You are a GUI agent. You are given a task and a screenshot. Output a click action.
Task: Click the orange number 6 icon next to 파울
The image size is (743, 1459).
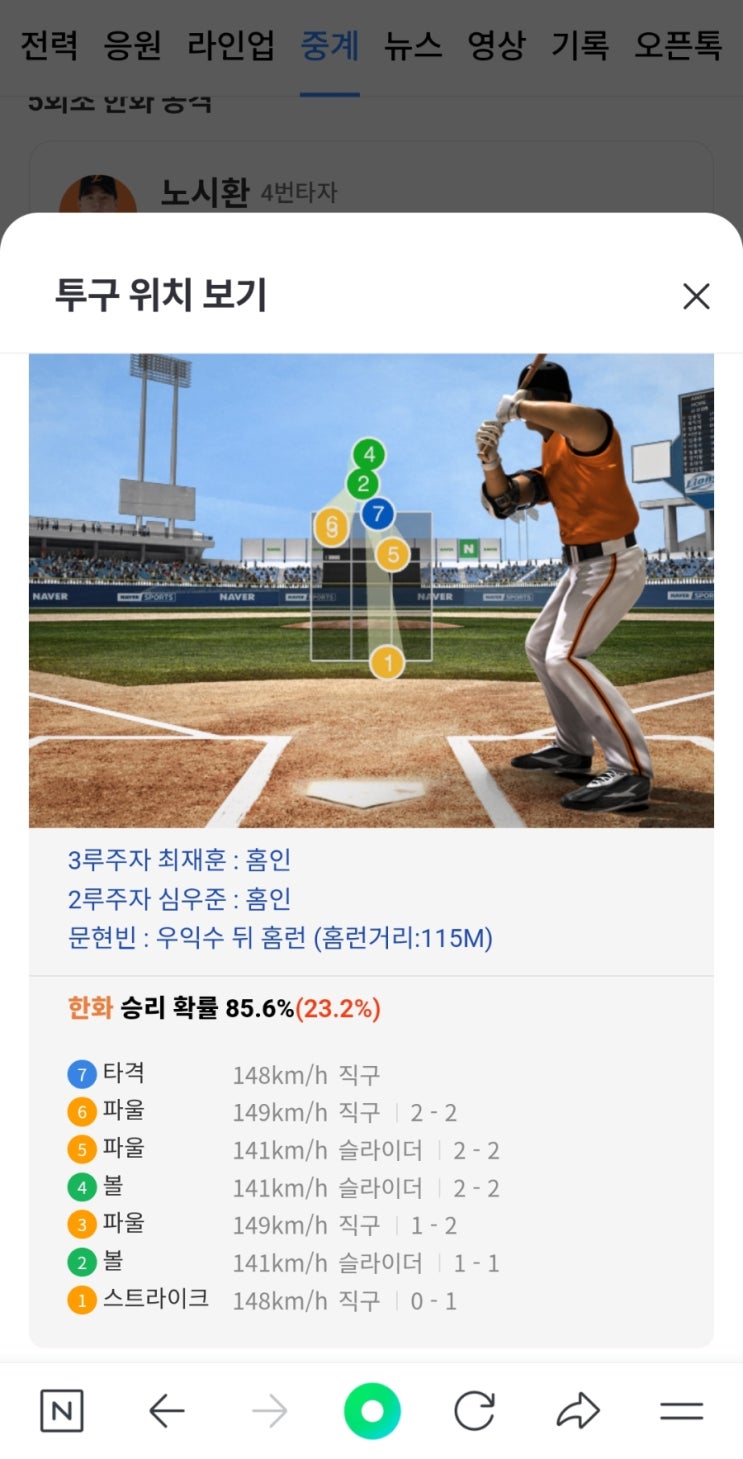tap(84, 1110)
